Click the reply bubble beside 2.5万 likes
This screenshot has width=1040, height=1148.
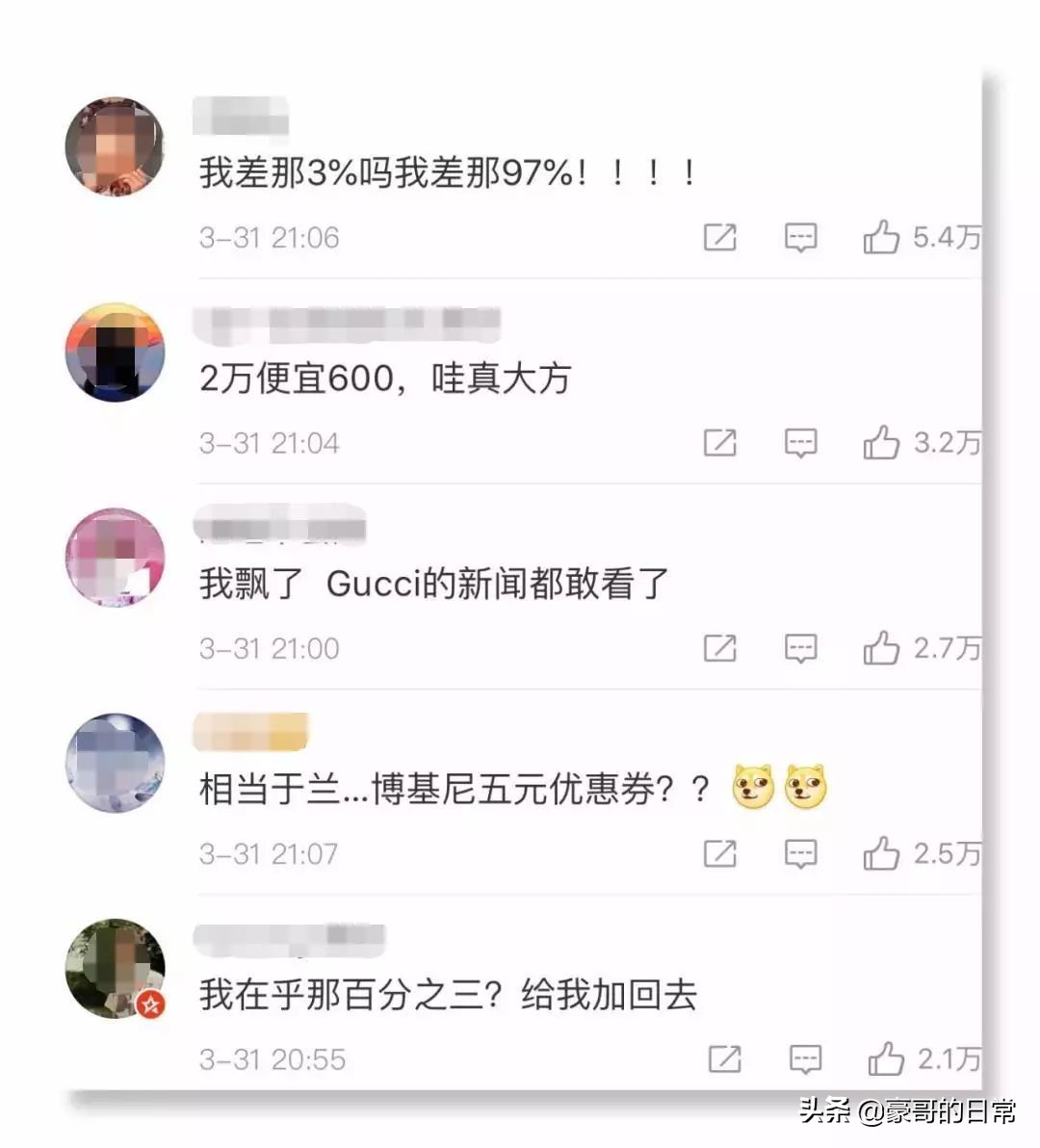click(800, 853)
